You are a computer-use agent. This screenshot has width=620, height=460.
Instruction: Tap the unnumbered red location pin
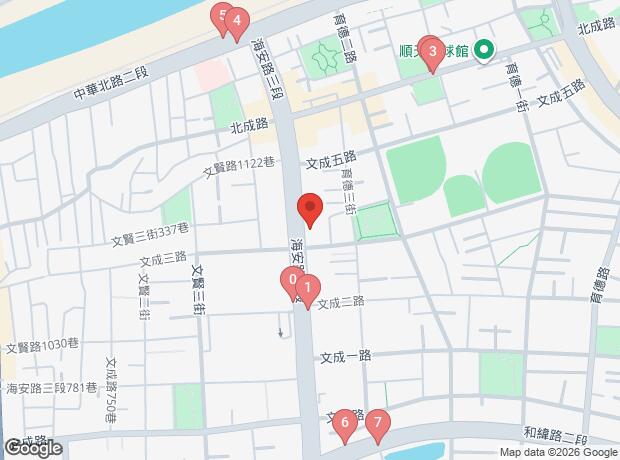click(309, 210)
